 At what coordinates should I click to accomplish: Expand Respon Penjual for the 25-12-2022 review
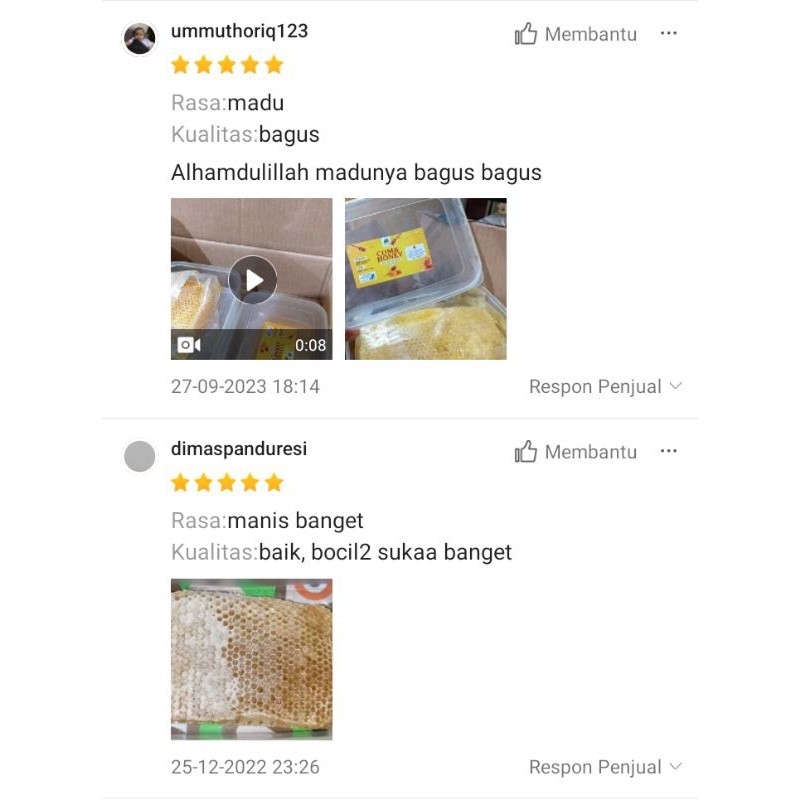(605, 767)
